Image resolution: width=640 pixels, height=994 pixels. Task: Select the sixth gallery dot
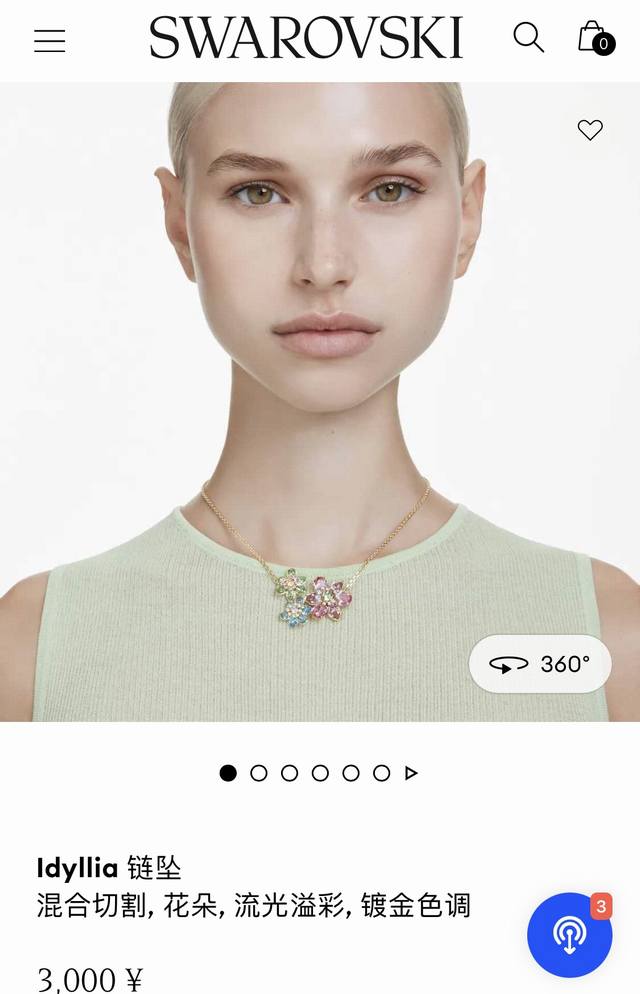pyautogui.click(x=381, y=773)
